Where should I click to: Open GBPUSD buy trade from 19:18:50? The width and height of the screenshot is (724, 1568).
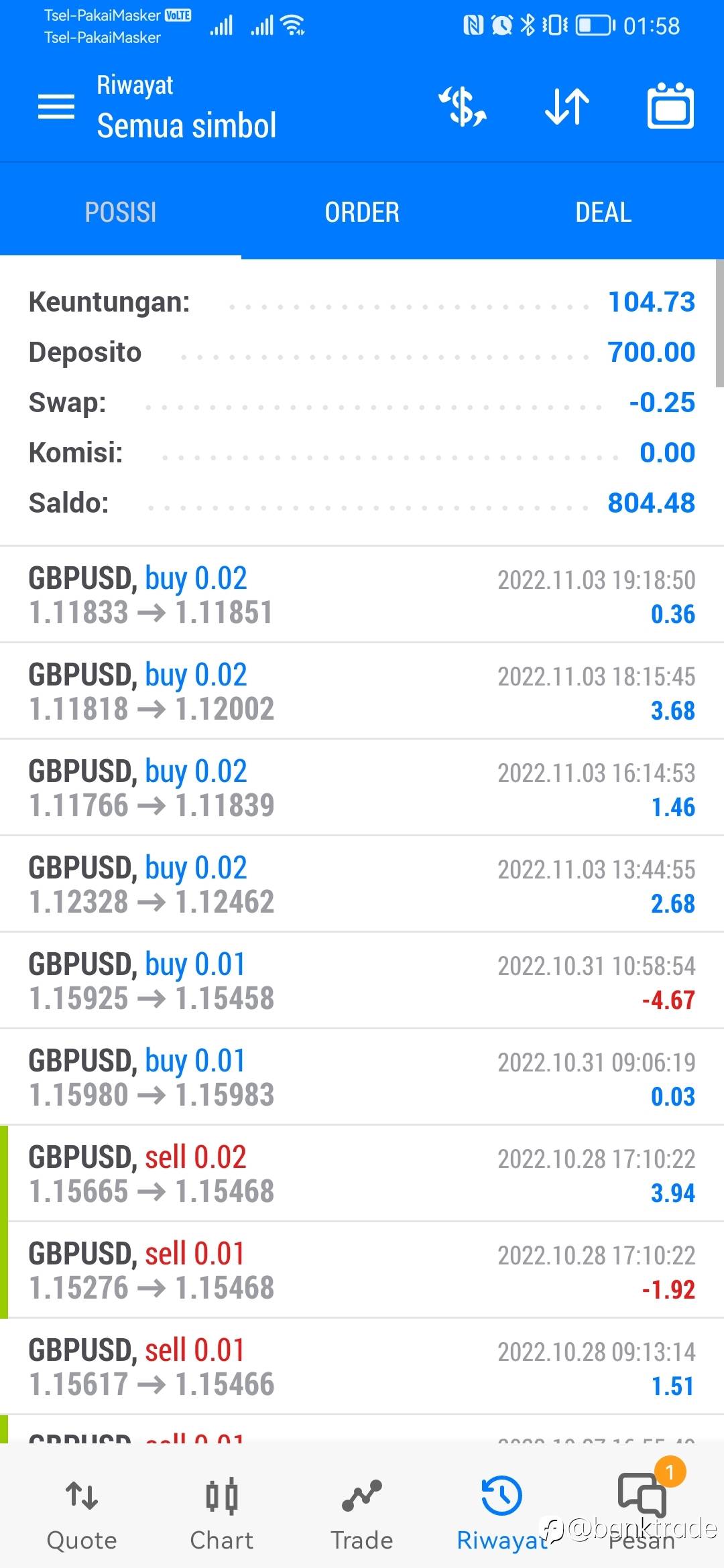(x=362, y=595)
